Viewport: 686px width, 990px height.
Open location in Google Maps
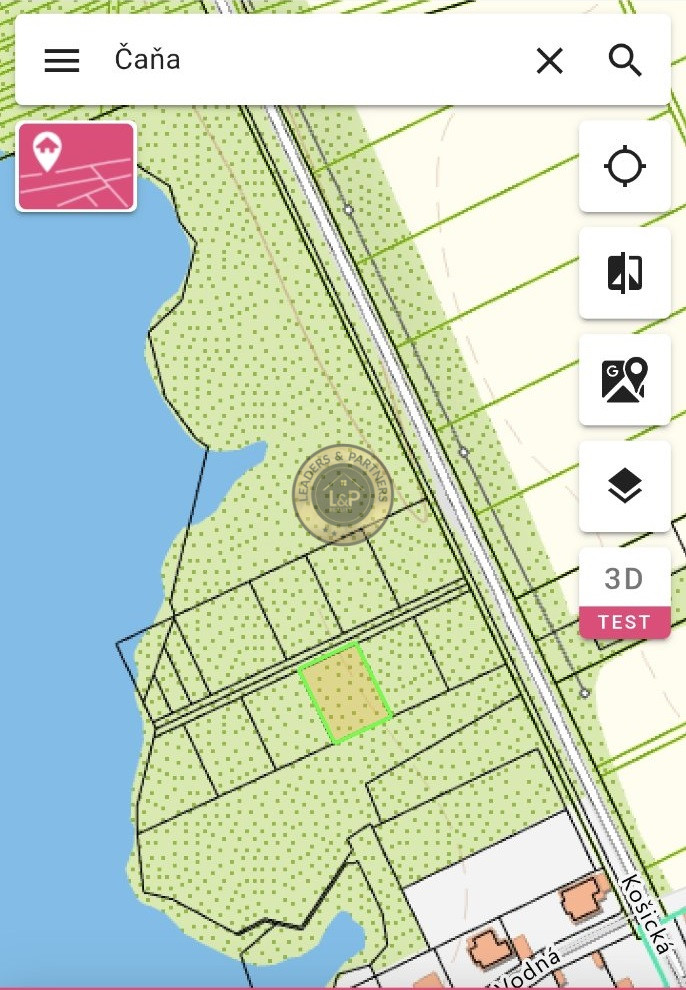click(x=625, y=380)
